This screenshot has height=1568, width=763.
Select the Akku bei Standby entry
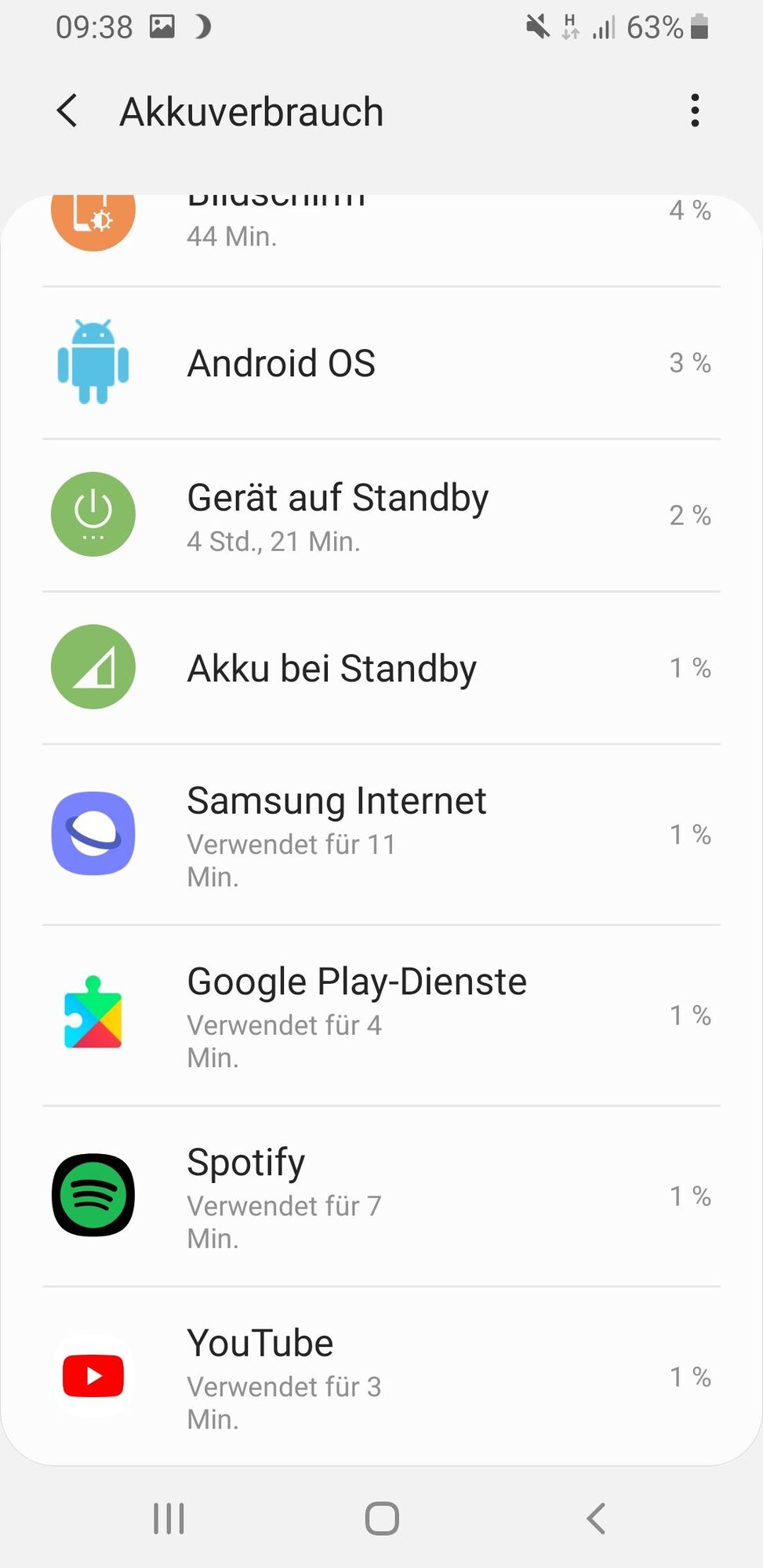coord(381,668)
